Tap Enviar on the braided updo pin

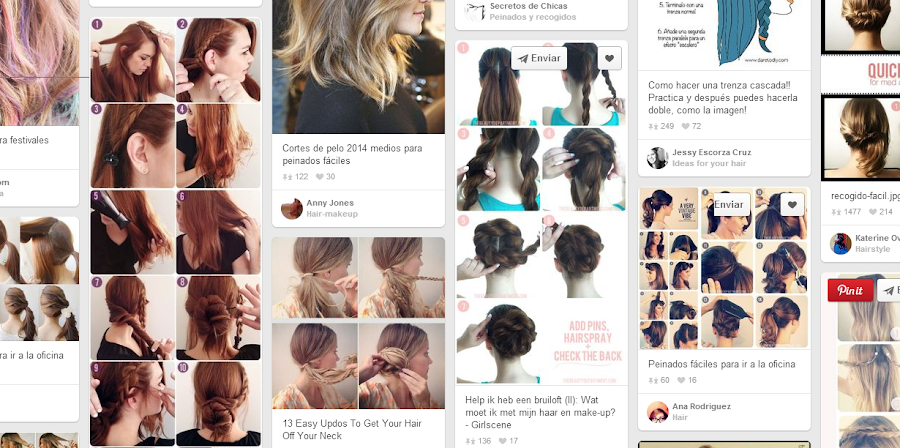(539, 58)
